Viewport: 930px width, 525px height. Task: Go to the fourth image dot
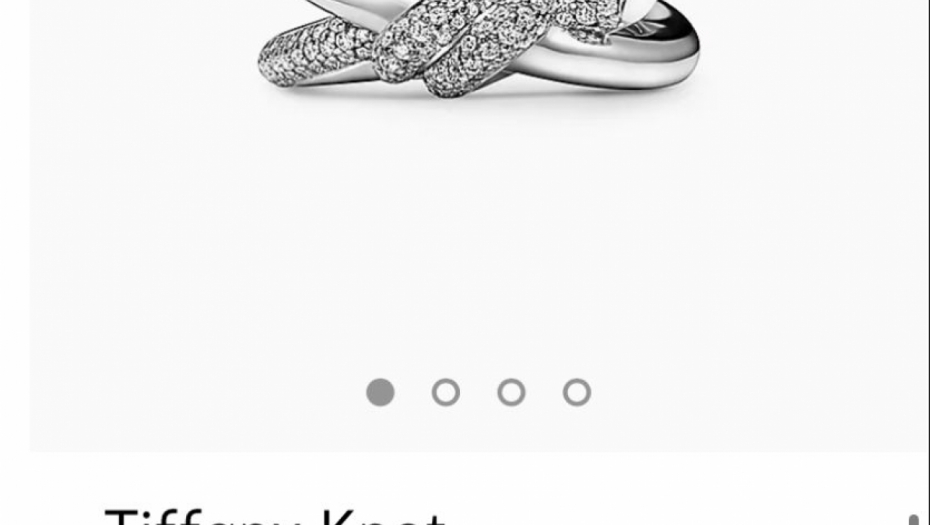pyautogui.click(x=577, y=392)
